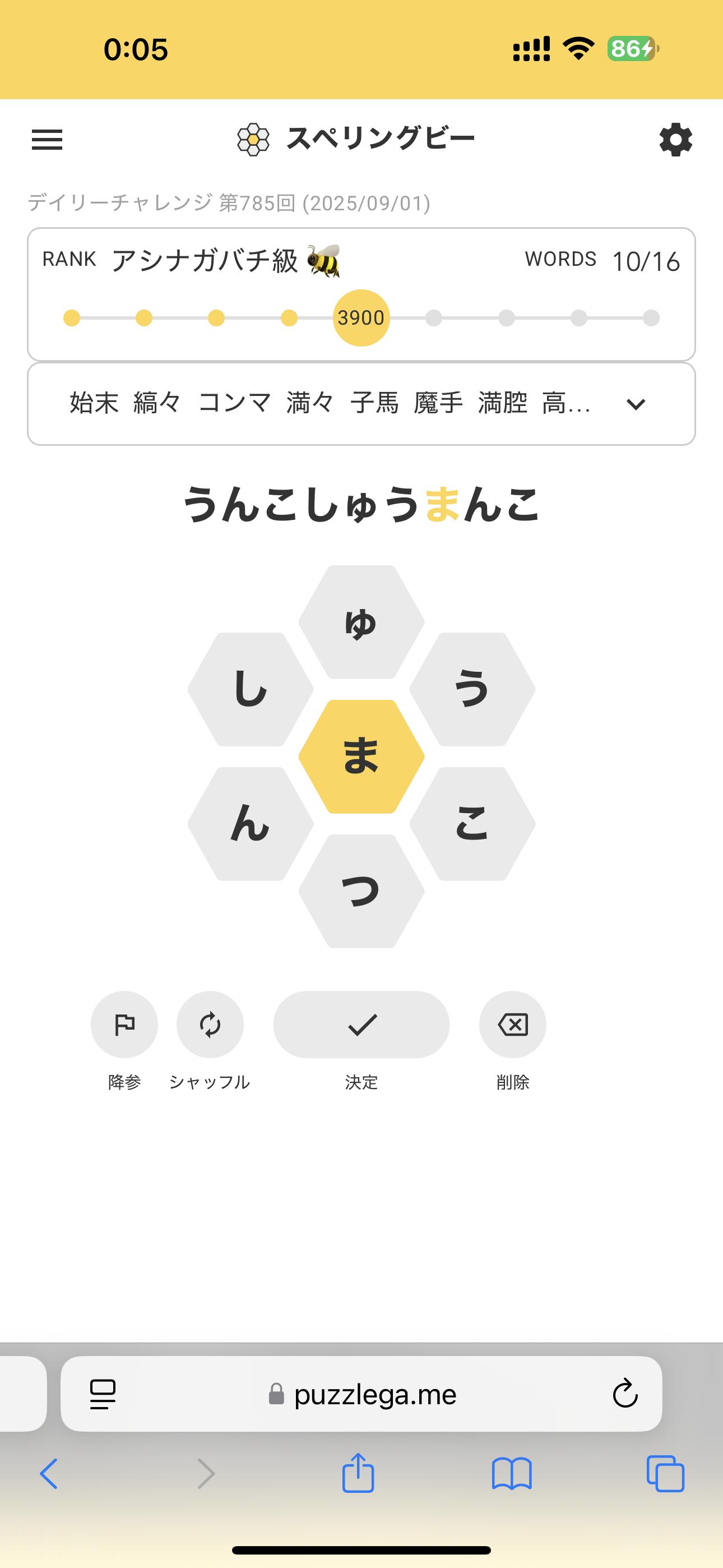Viewport: 723px width, 1568px height.
Task: Select the し hexagon
Action: point(251,689)
